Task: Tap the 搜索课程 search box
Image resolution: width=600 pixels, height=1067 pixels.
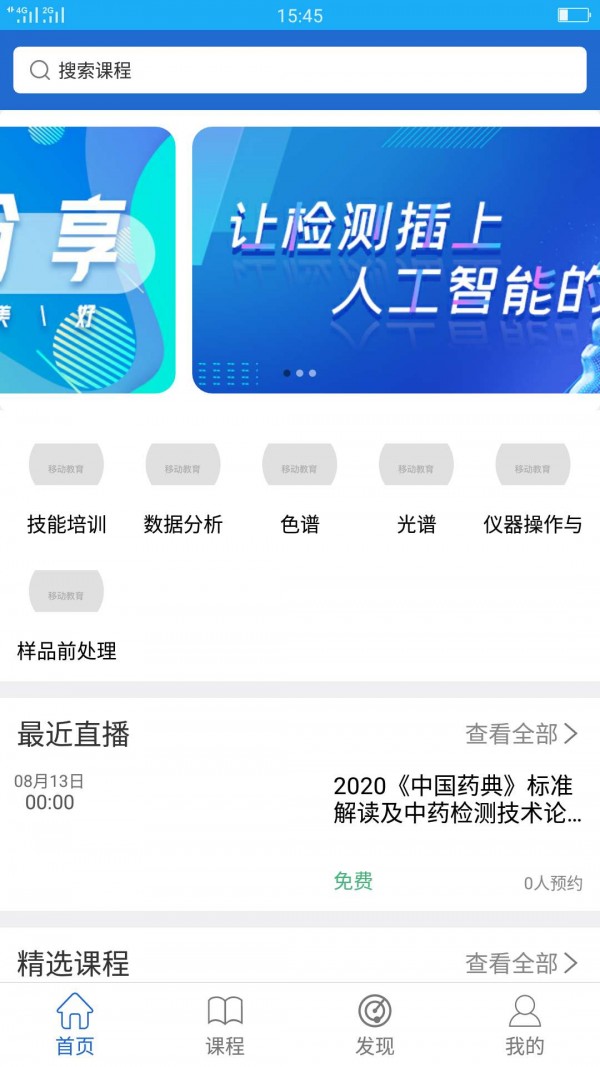Action: pyautogui.click(x=299, y=70)
